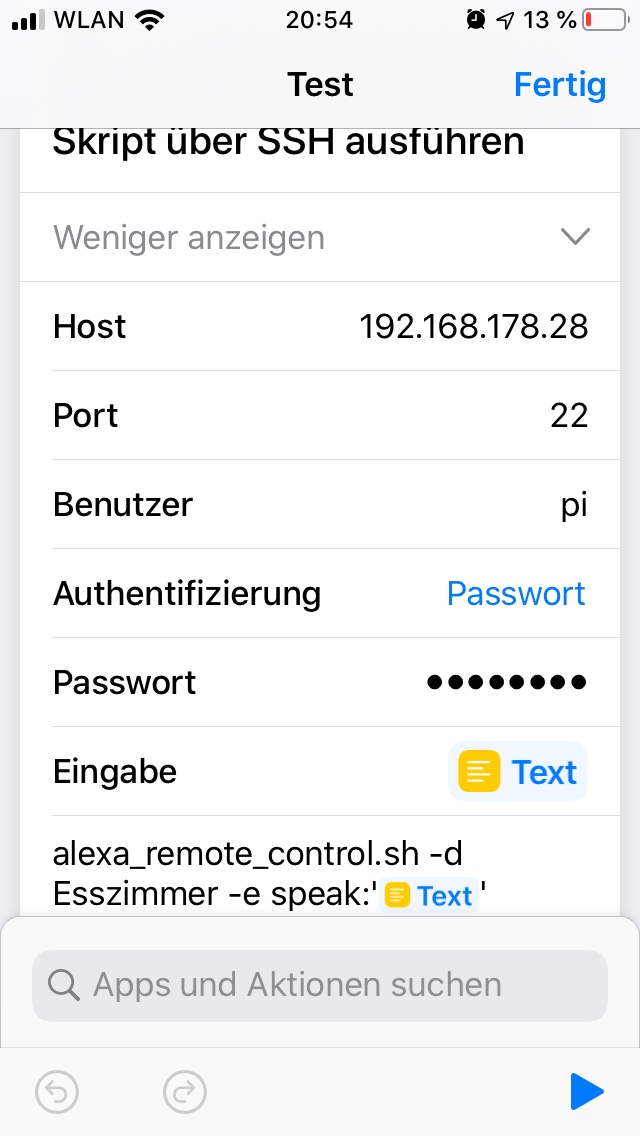
Task: Edit the Host IP address field
Action: [473, 327]
